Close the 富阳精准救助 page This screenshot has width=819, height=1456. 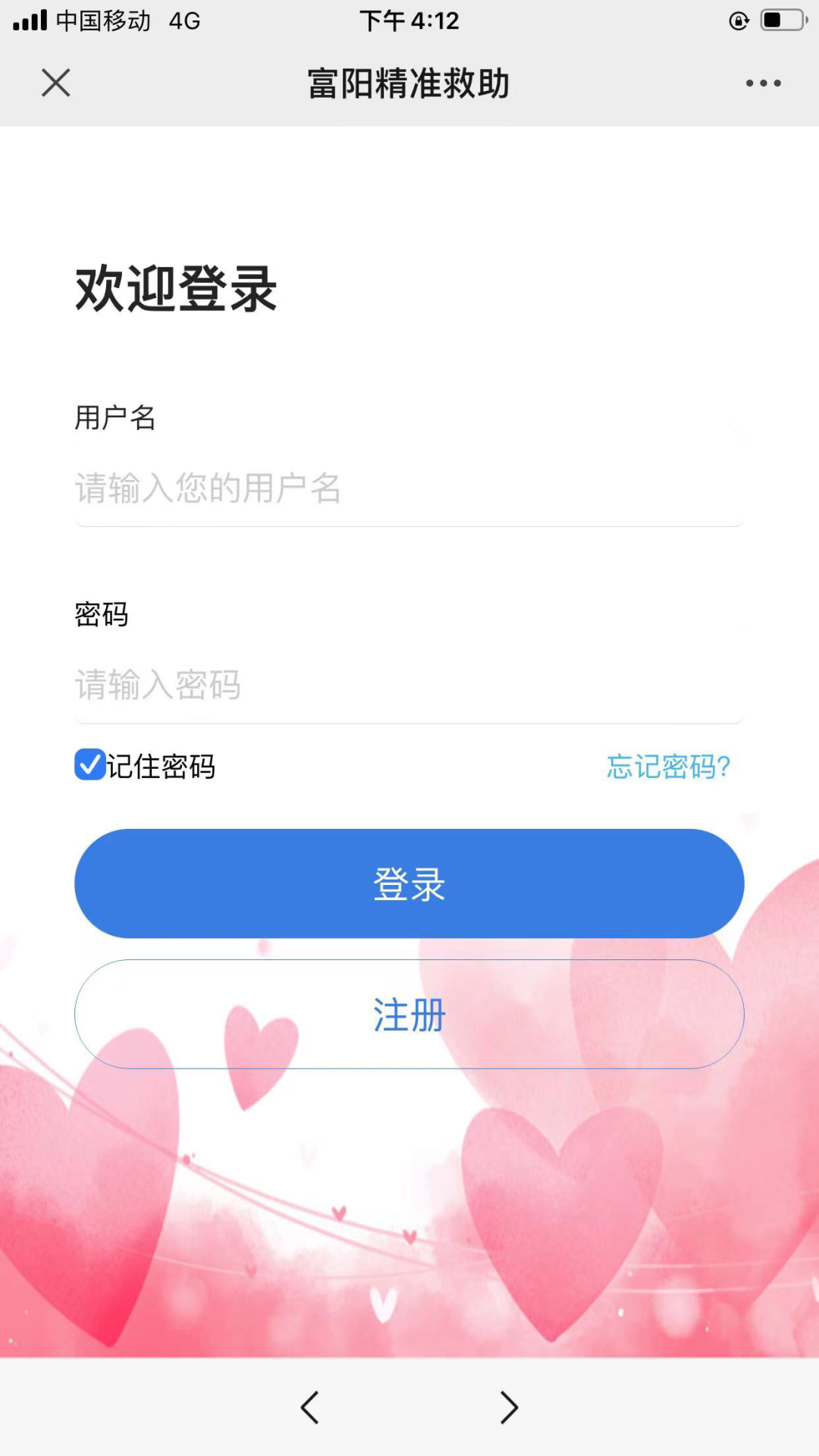point(56,83)
